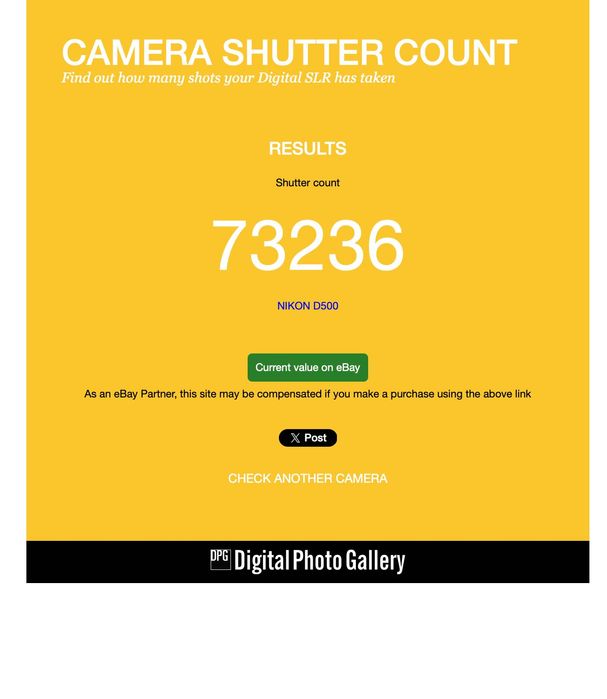607x699 pixels.
Task: Go to Camera Shutter Count home title
Action: [289, 53]
